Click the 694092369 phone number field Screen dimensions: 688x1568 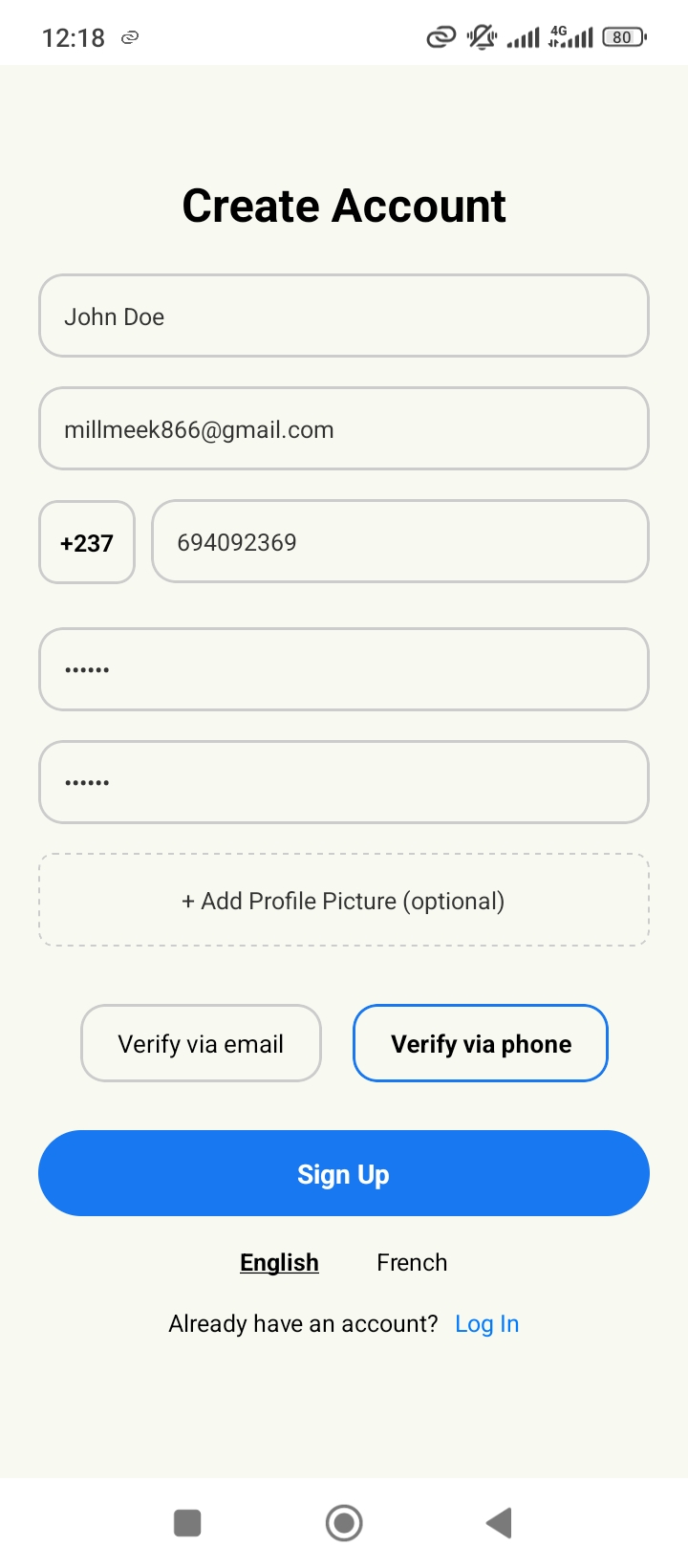(399, 542)
